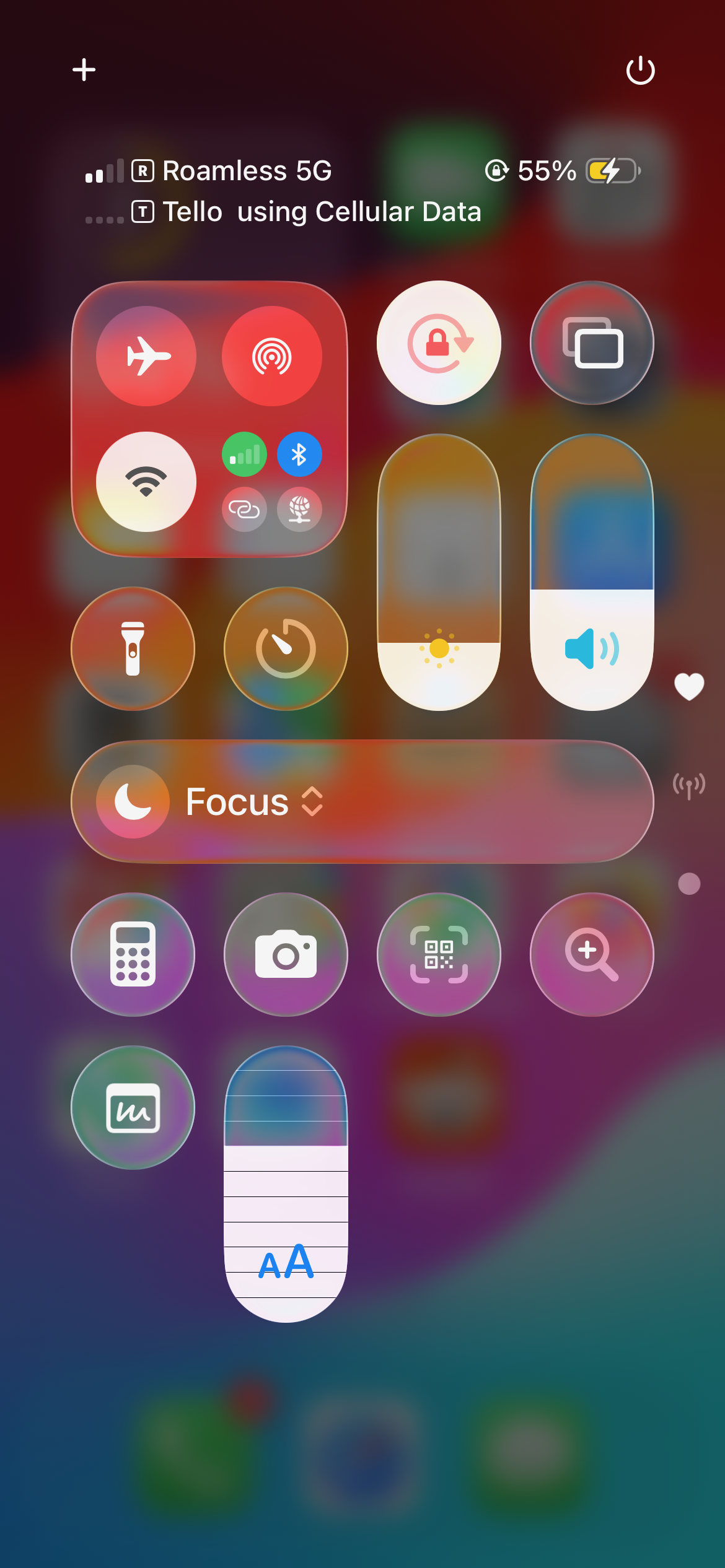Toggle Airplane Mode
The height and width of the screenshot is (1568, 725).
(146, 356)
